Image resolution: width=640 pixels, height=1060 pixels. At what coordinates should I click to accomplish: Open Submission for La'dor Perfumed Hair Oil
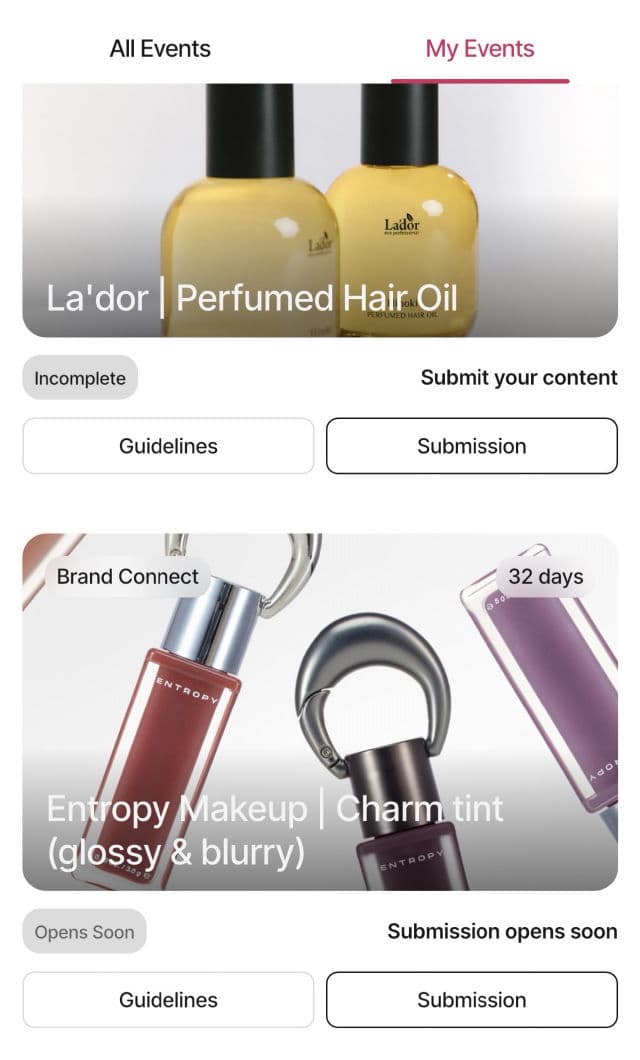471,446
